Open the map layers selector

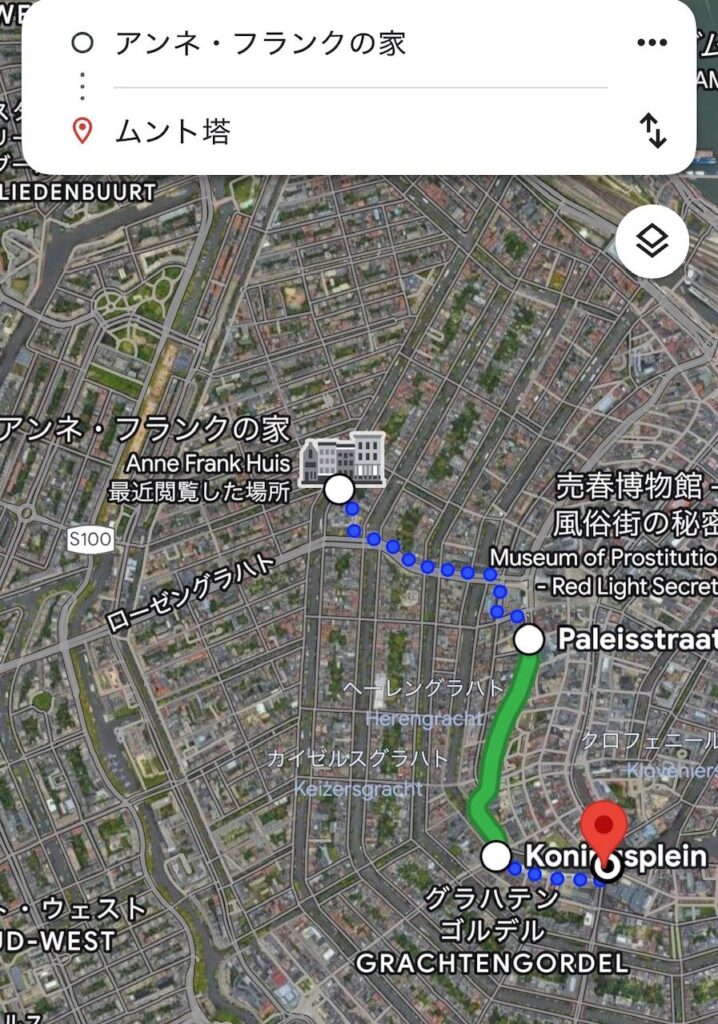coord(651,241)
